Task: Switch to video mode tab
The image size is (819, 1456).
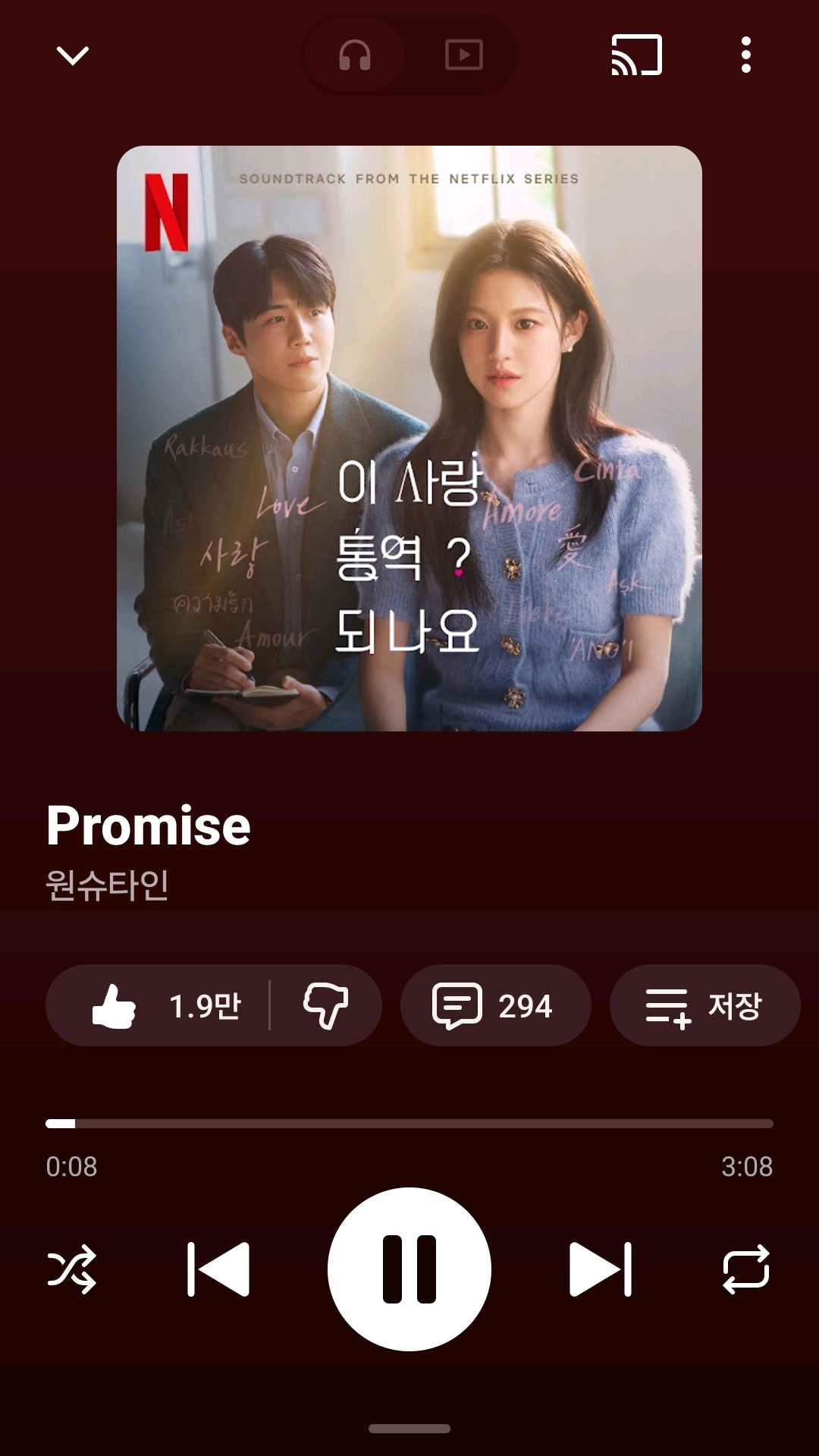Action: click(x=463, y=55)
